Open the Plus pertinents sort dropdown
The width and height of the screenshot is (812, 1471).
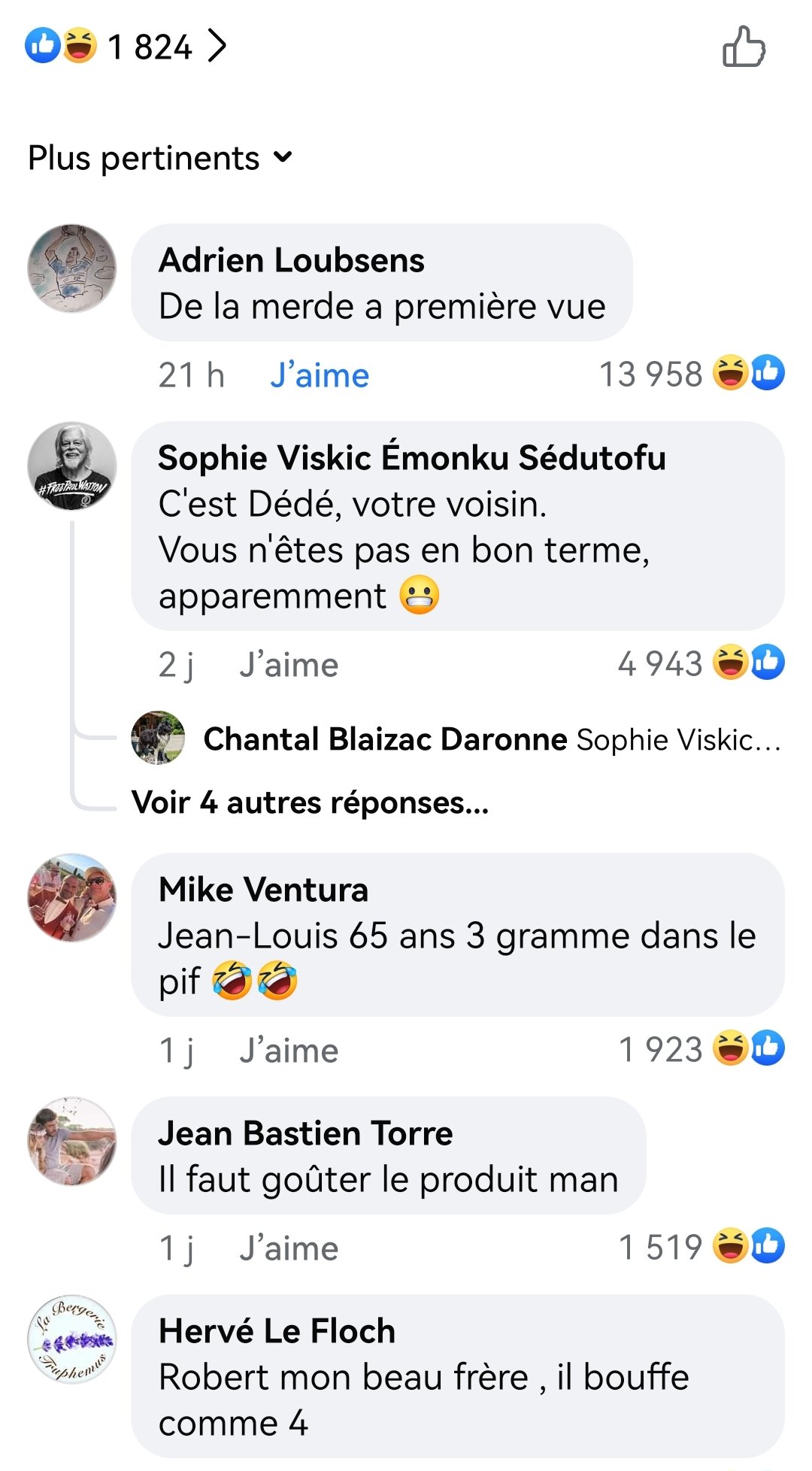tap(160, 158)
